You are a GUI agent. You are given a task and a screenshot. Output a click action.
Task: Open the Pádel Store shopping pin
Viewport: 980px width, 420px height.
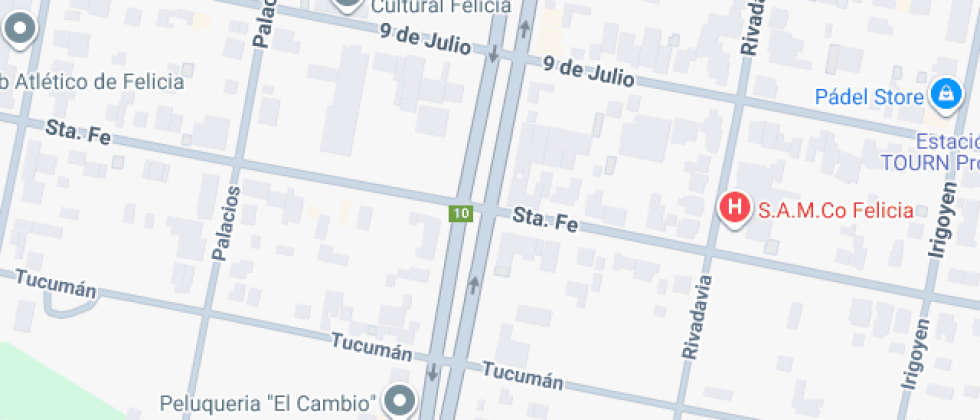click(x=946, y=95)
